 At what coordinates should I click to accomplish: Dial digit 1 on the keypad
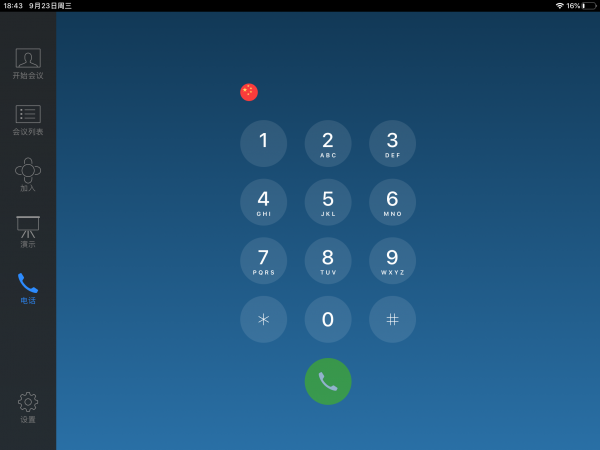(x=263, y=143)
